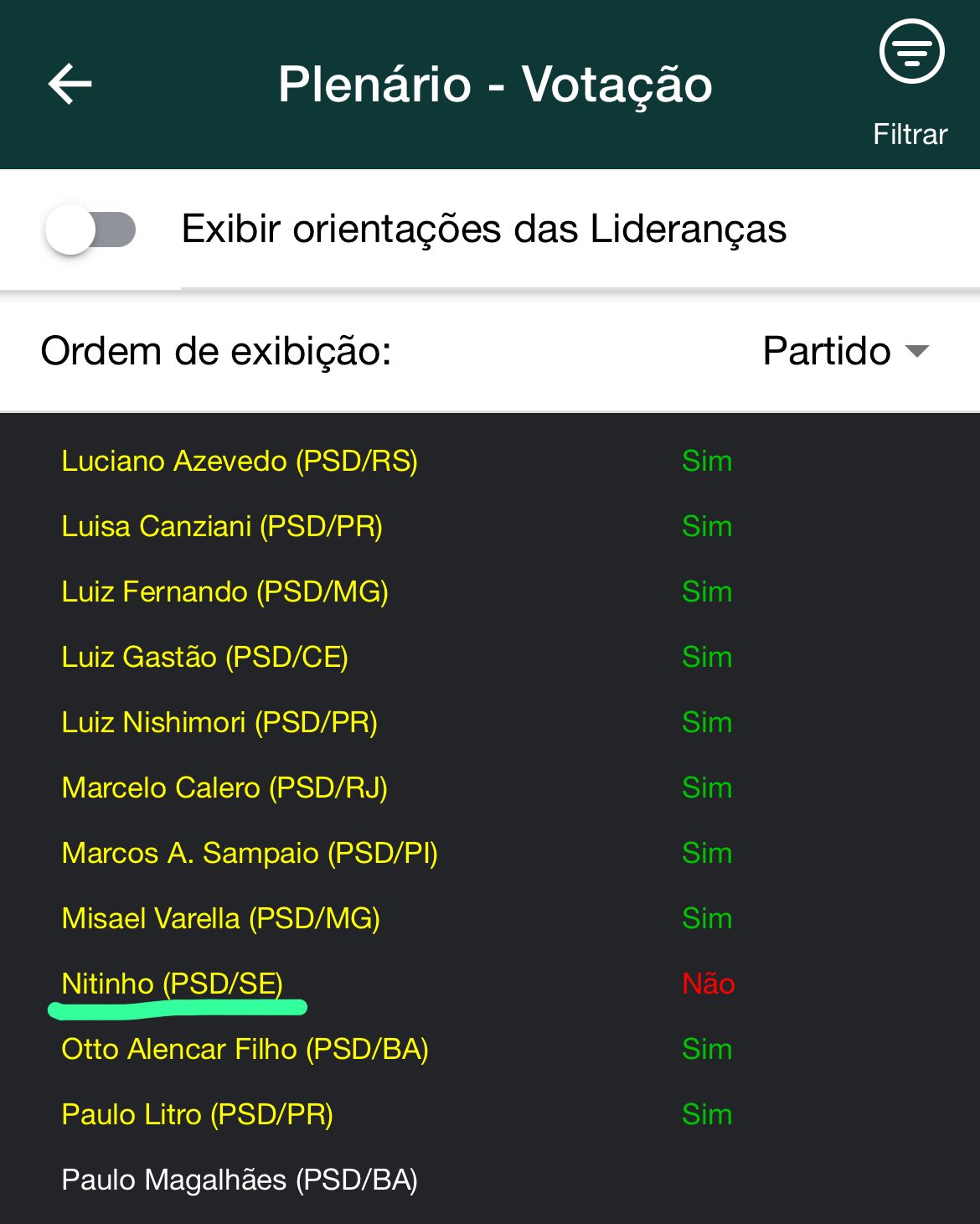Enable Exibir orientações das Lideranças switch

pos(90,230)
